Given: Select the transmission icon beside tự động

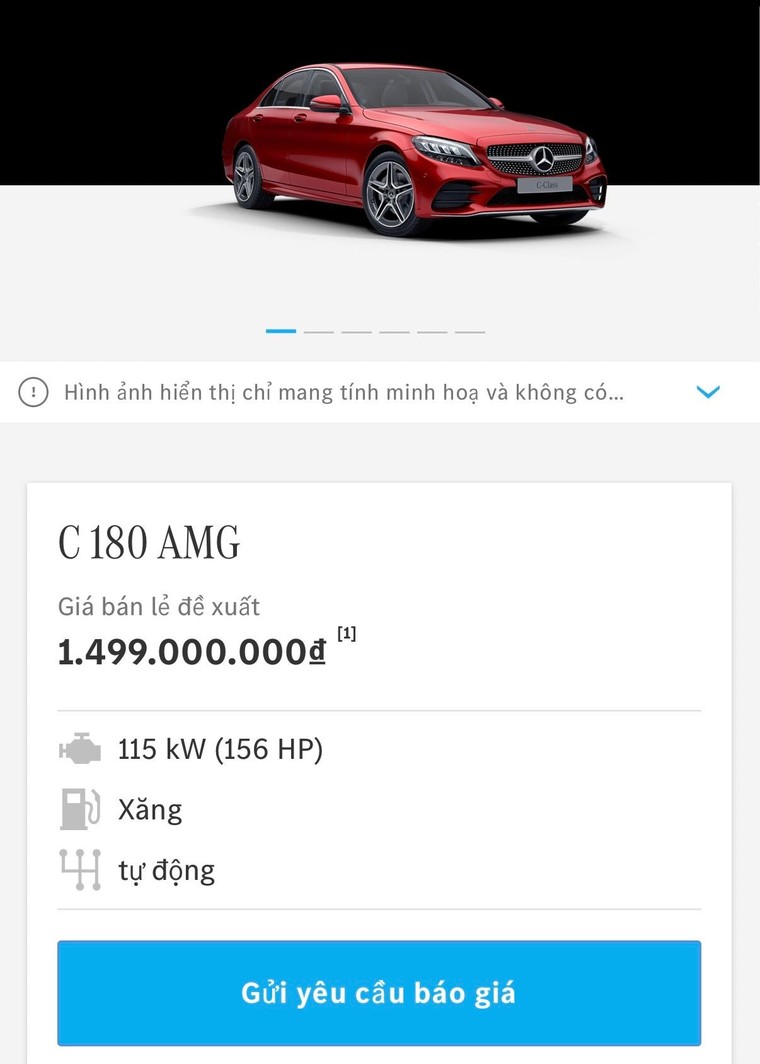Looking at the screenshot, I should (x=80, y=869).
